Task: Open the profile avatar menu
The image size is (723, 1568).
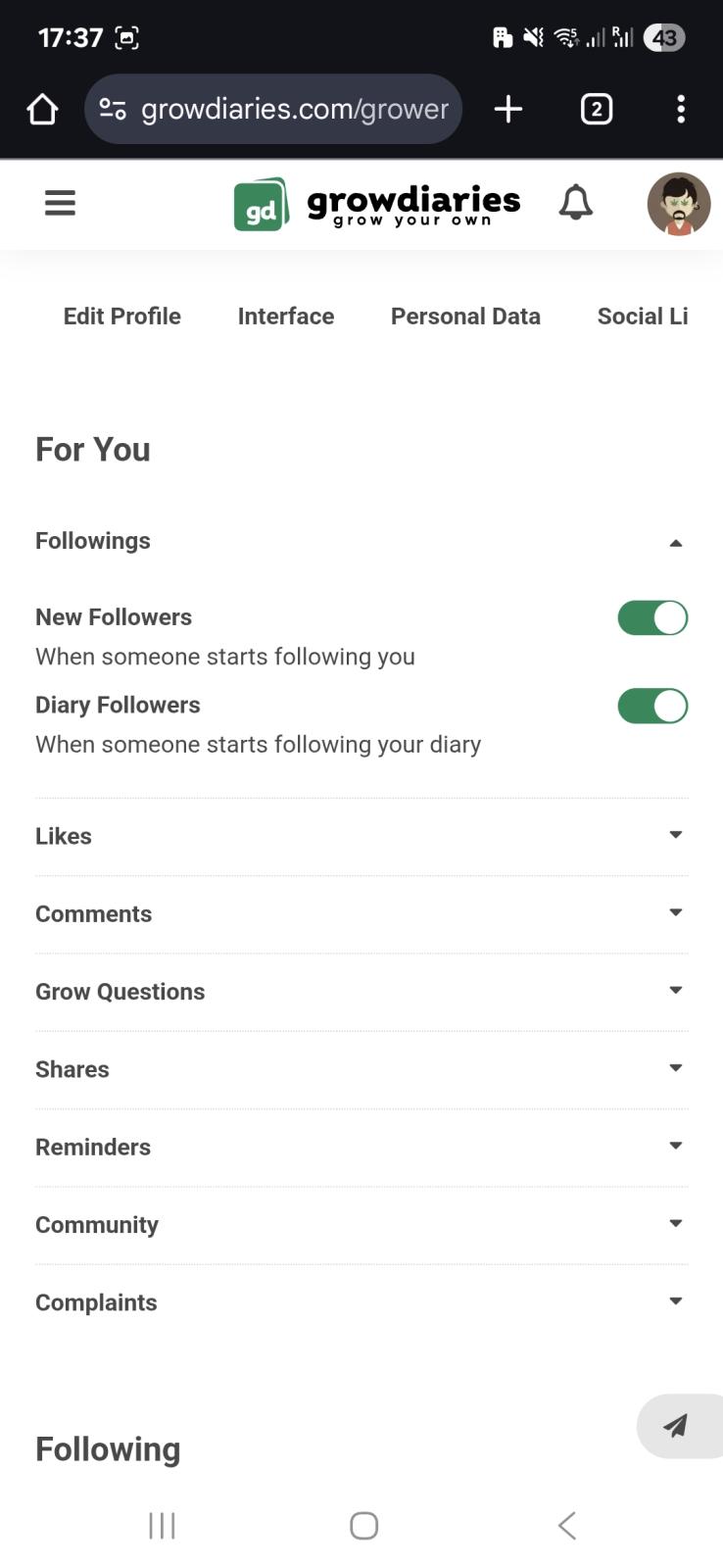Action: pyautogui.click(x=679, y=204)
